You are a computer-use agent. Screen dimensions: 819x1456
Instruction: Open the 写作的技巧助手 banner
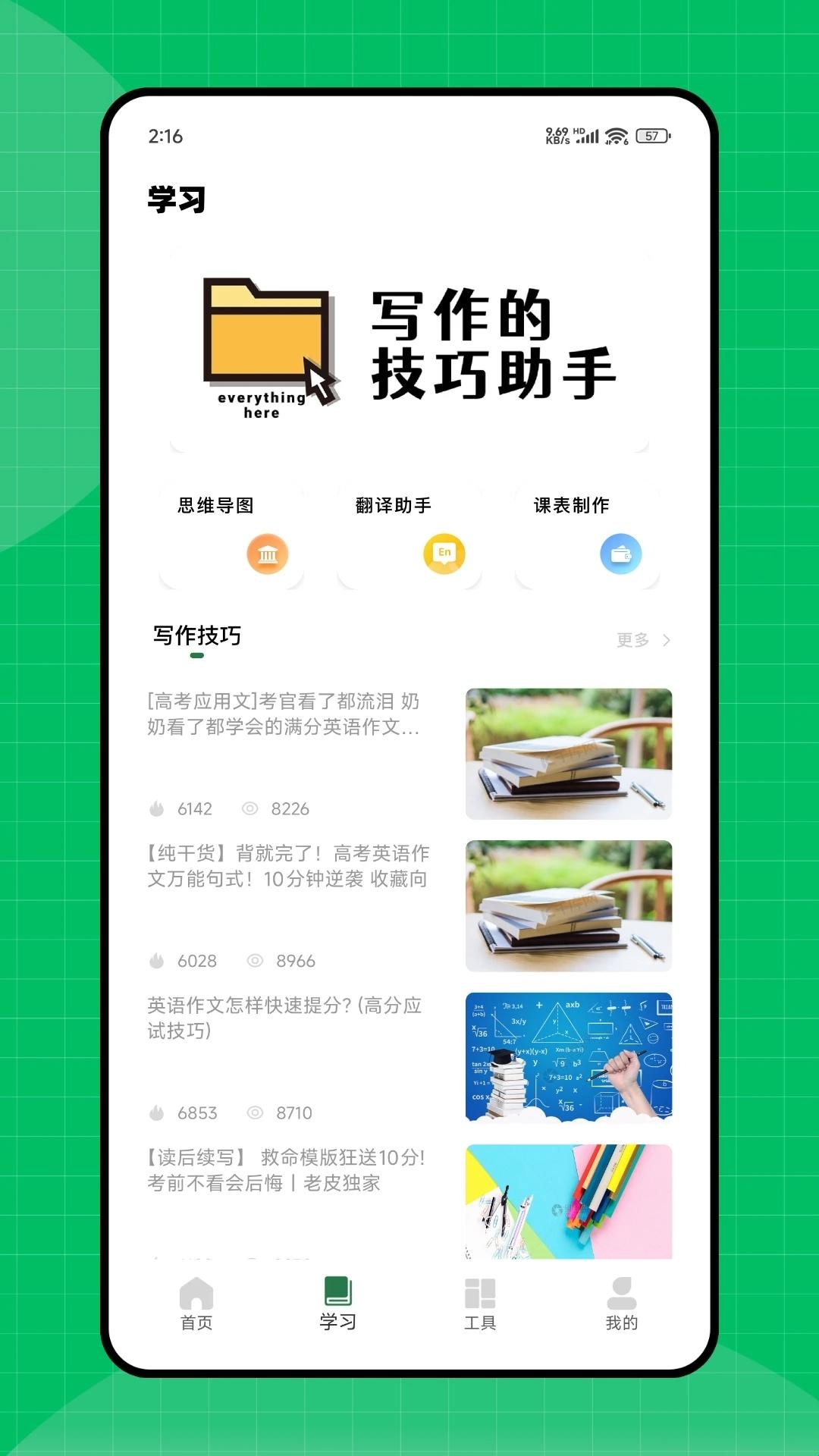[409, 349]
